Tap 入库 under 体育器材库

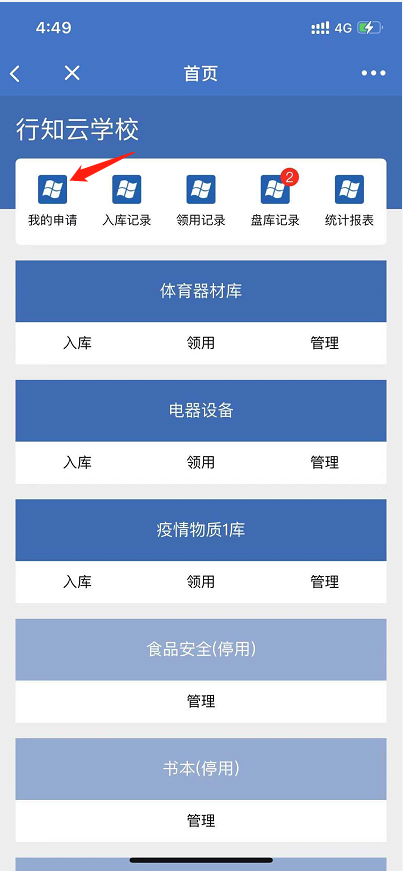(x=77, y=343)
